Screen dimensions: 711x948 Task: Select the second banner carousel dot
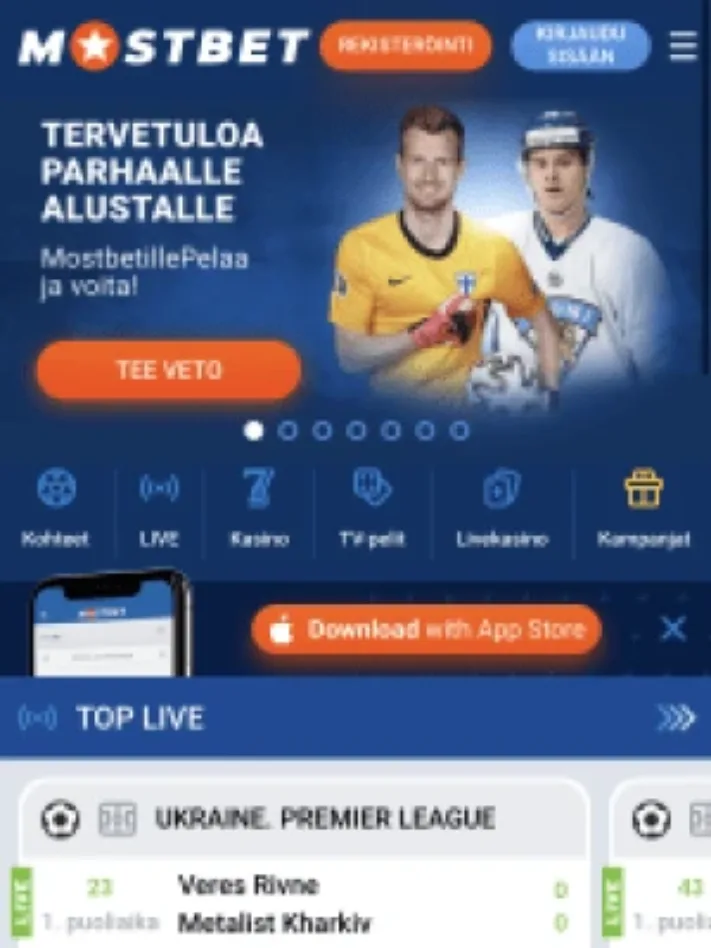click(x=288, y=431)
